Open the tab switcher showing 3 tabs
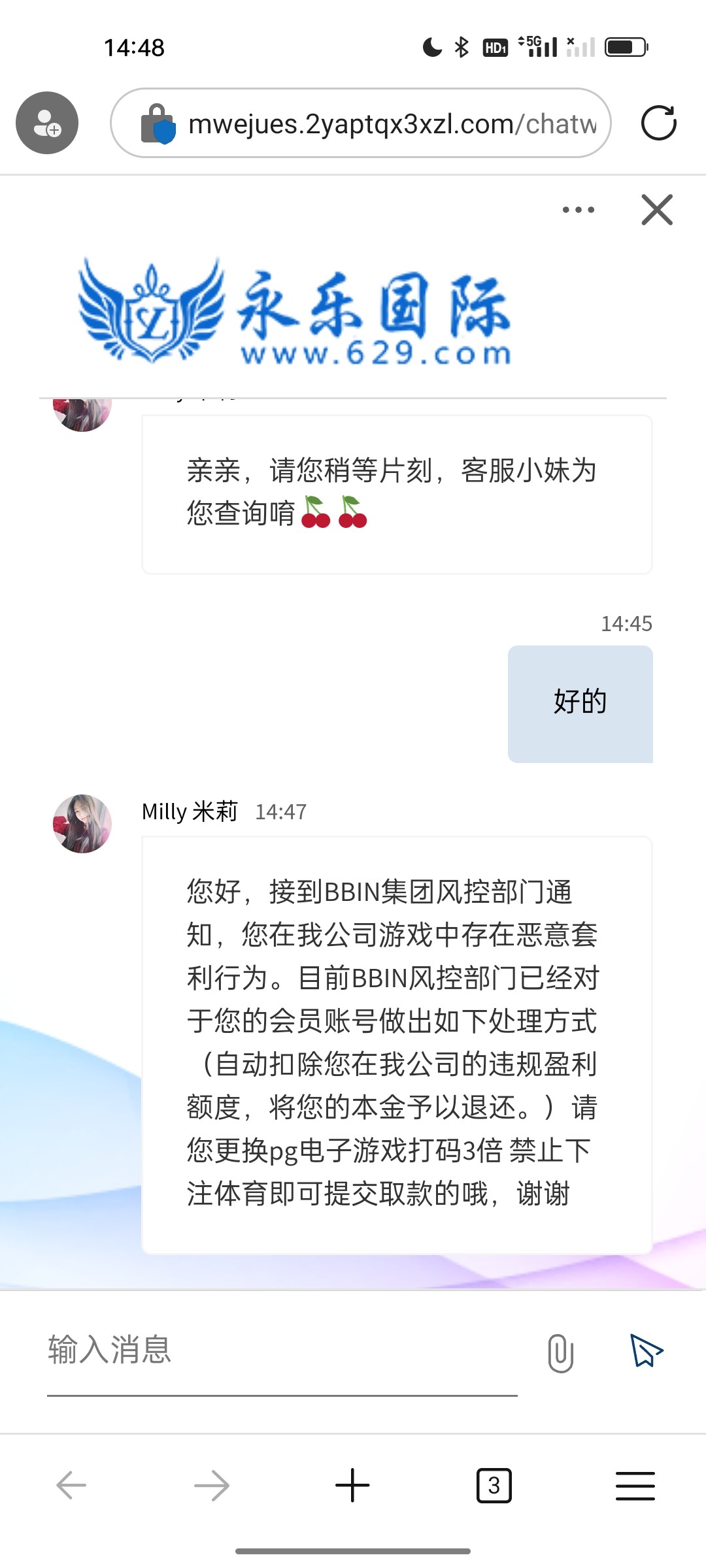Image resolution: width=706 pixels, height=1568 pixels. (x=494, y=1484)
